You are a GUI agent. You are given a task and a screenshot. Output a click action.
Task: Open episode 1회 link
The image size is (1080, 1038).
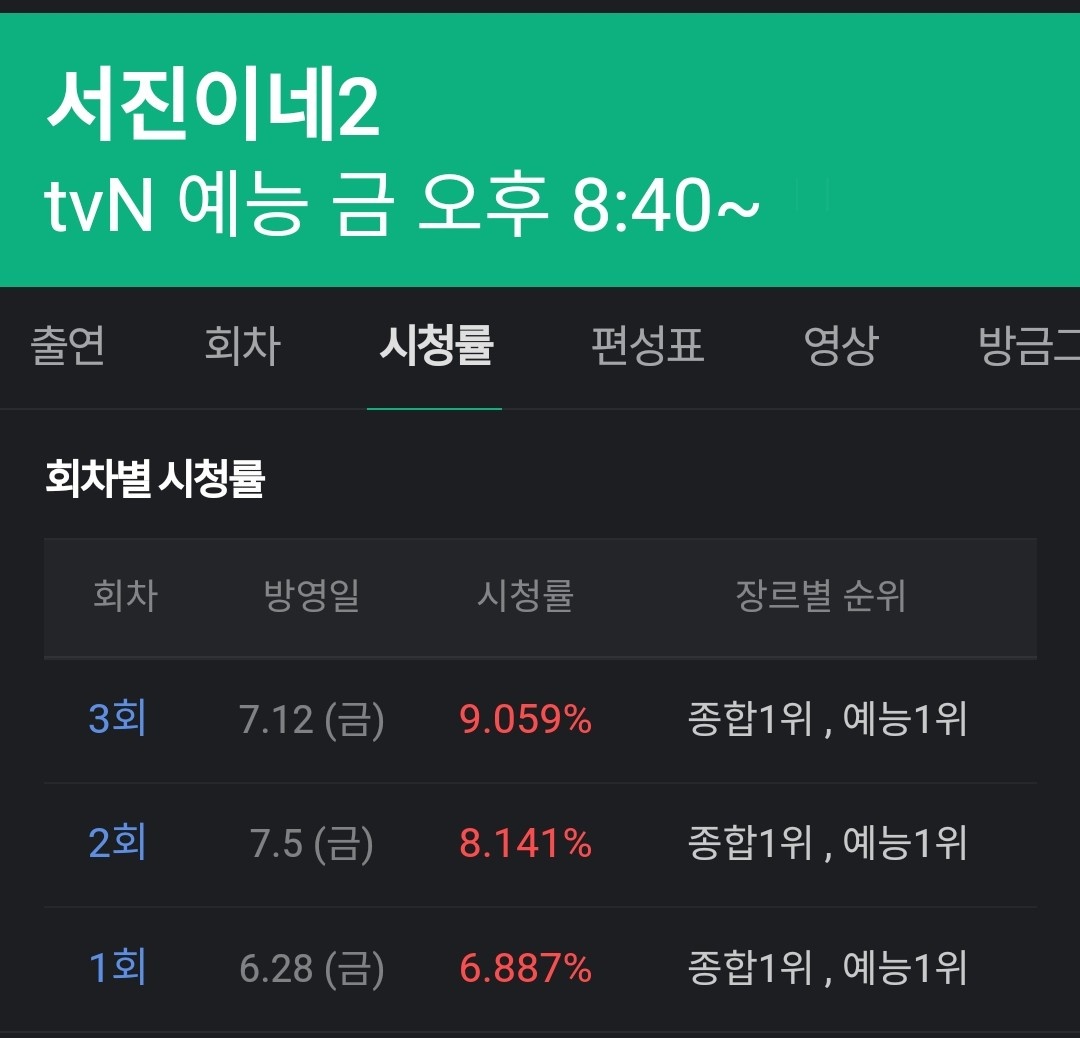[117, 967]
